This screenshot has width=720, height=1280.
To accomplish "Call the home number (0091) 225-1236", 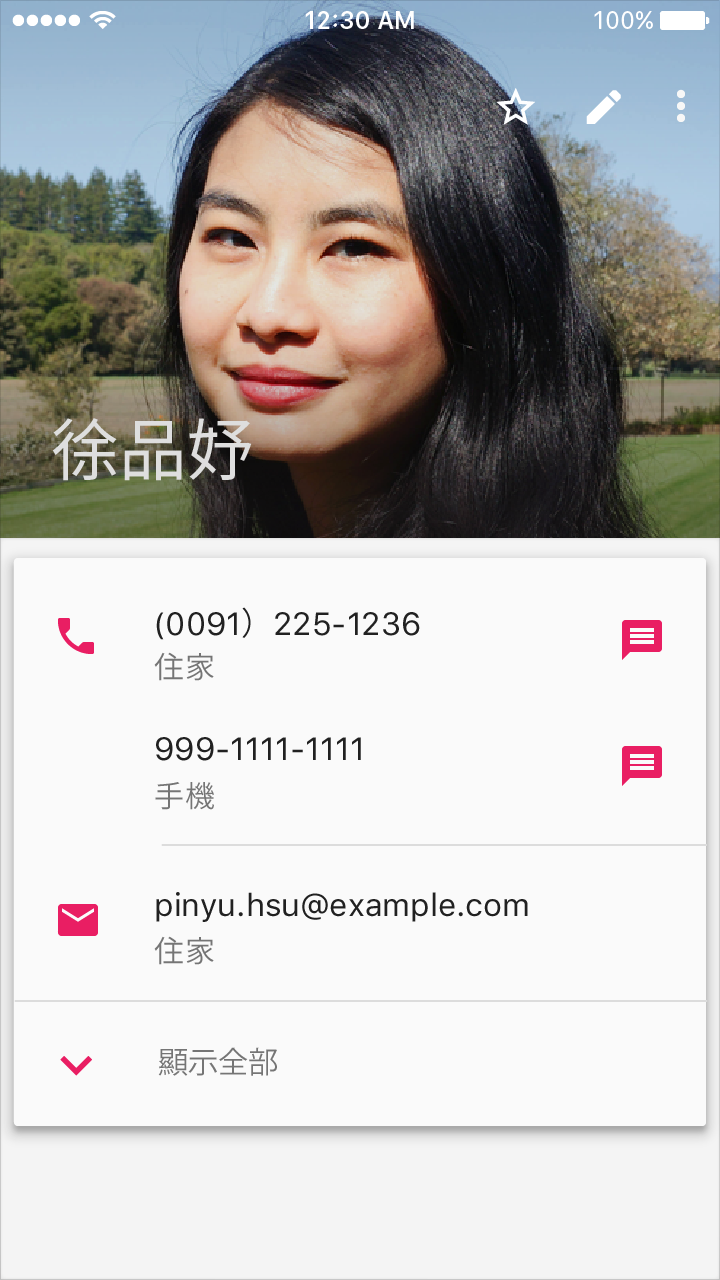I will click(287, 641).
